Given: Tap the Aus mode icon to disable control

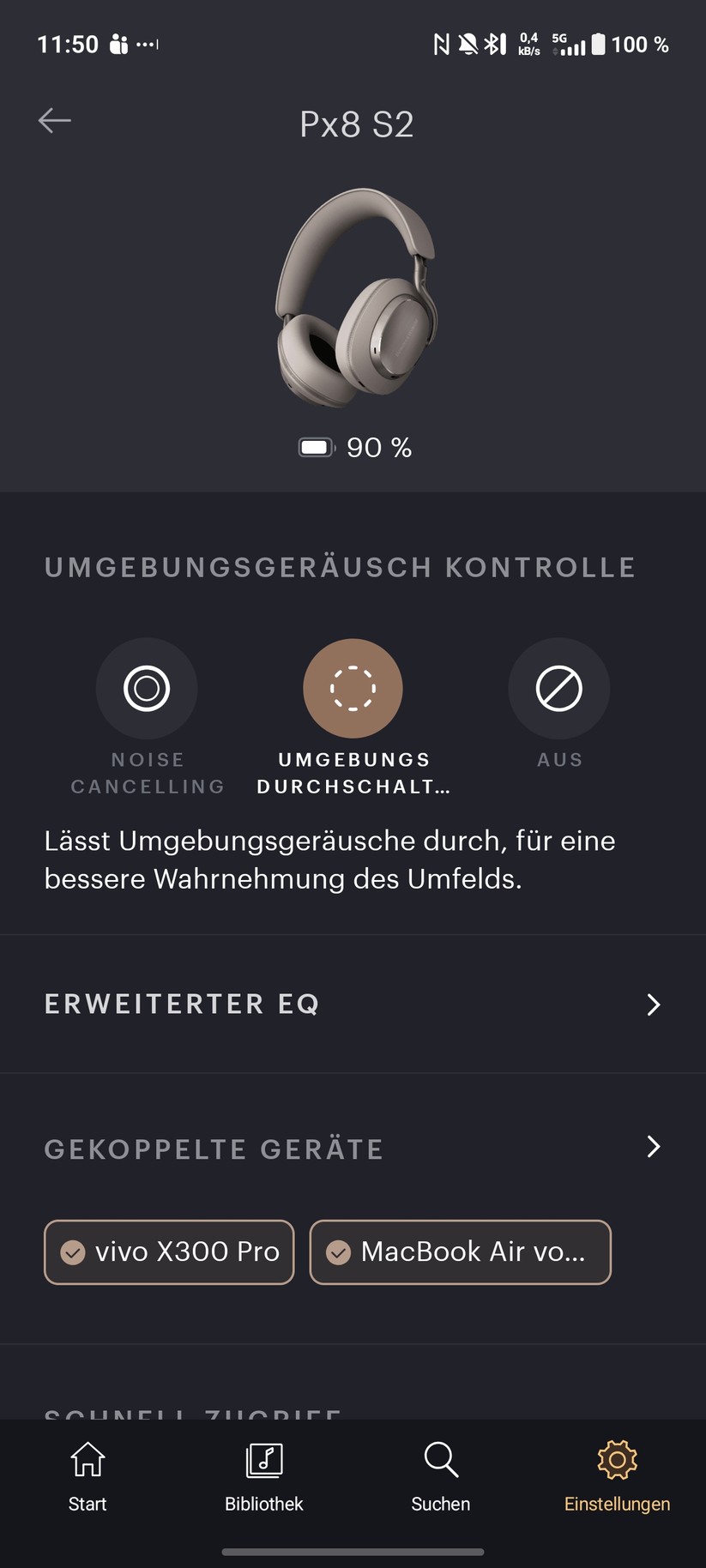Looking at the screenshot, I should tap(558, 688).
